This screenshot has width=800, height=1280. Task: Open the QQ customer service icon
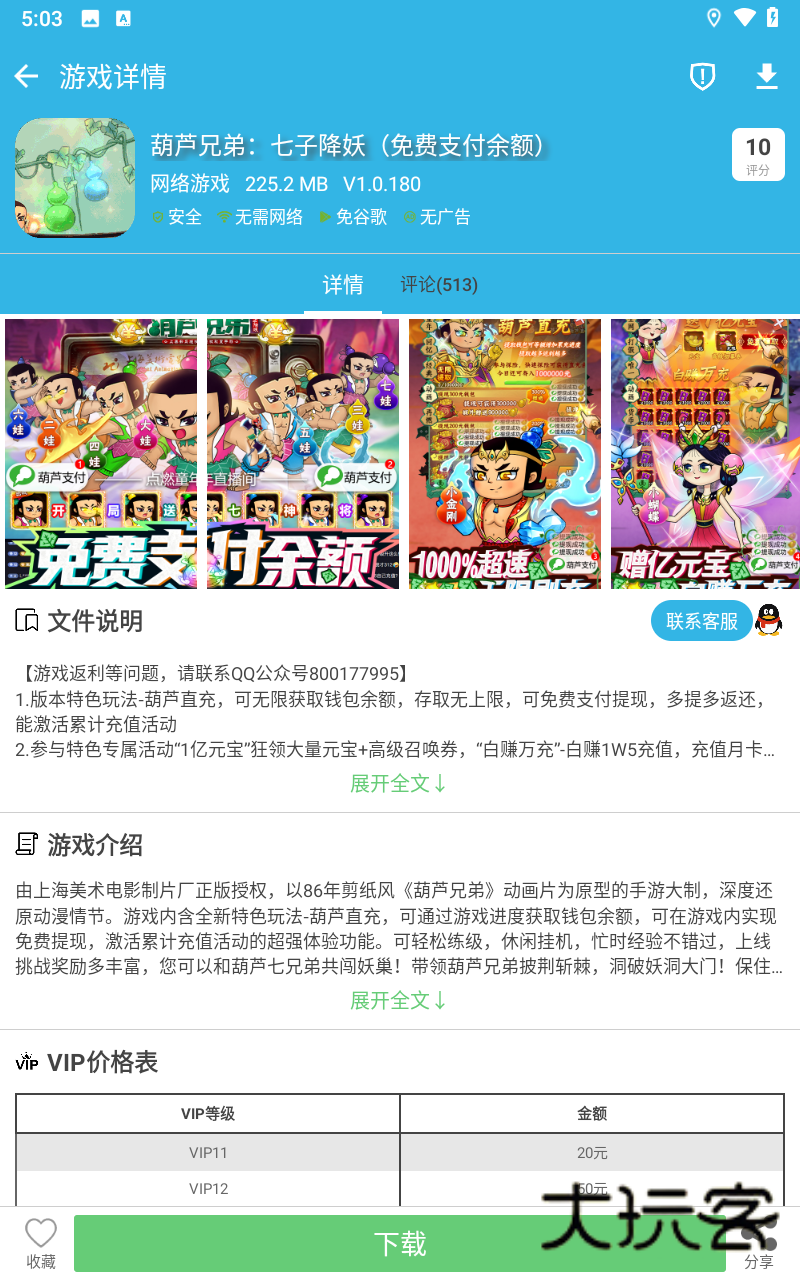(x=766, y=621)
